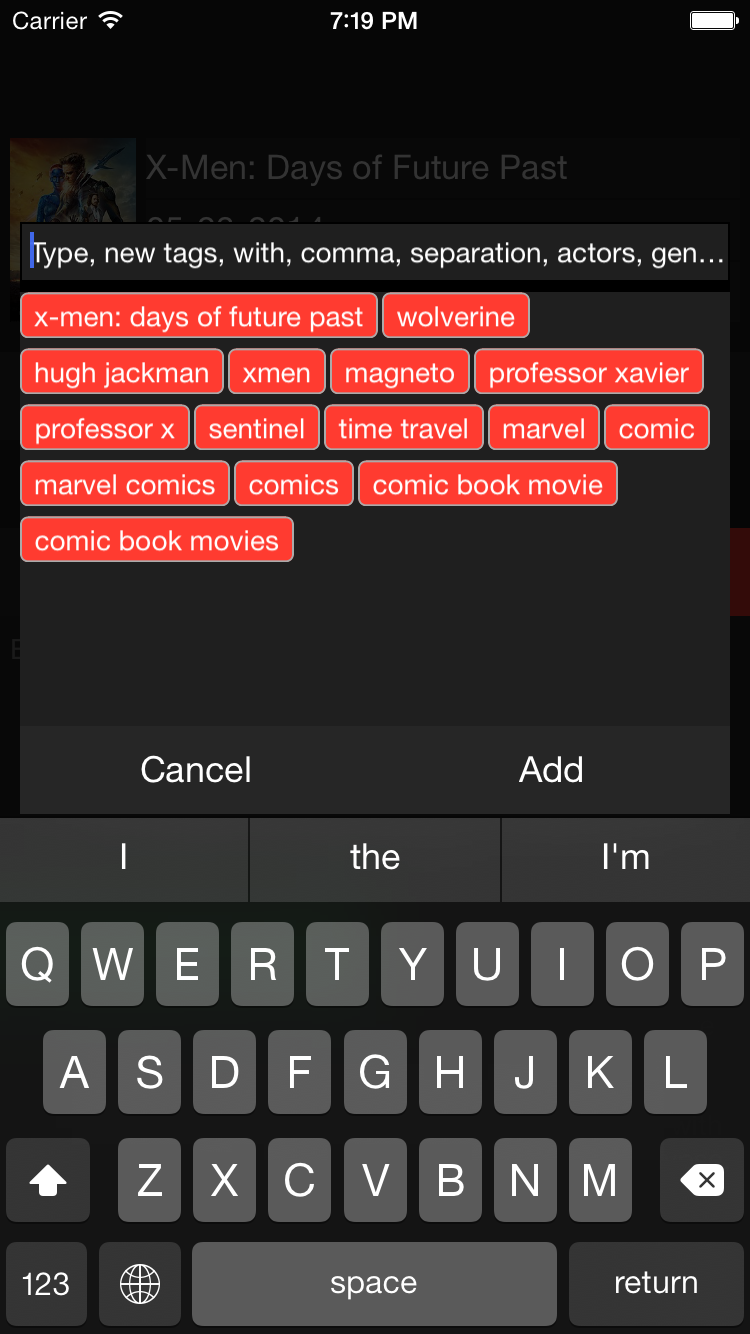Tap the 'xmen' tag

point(276,373)
